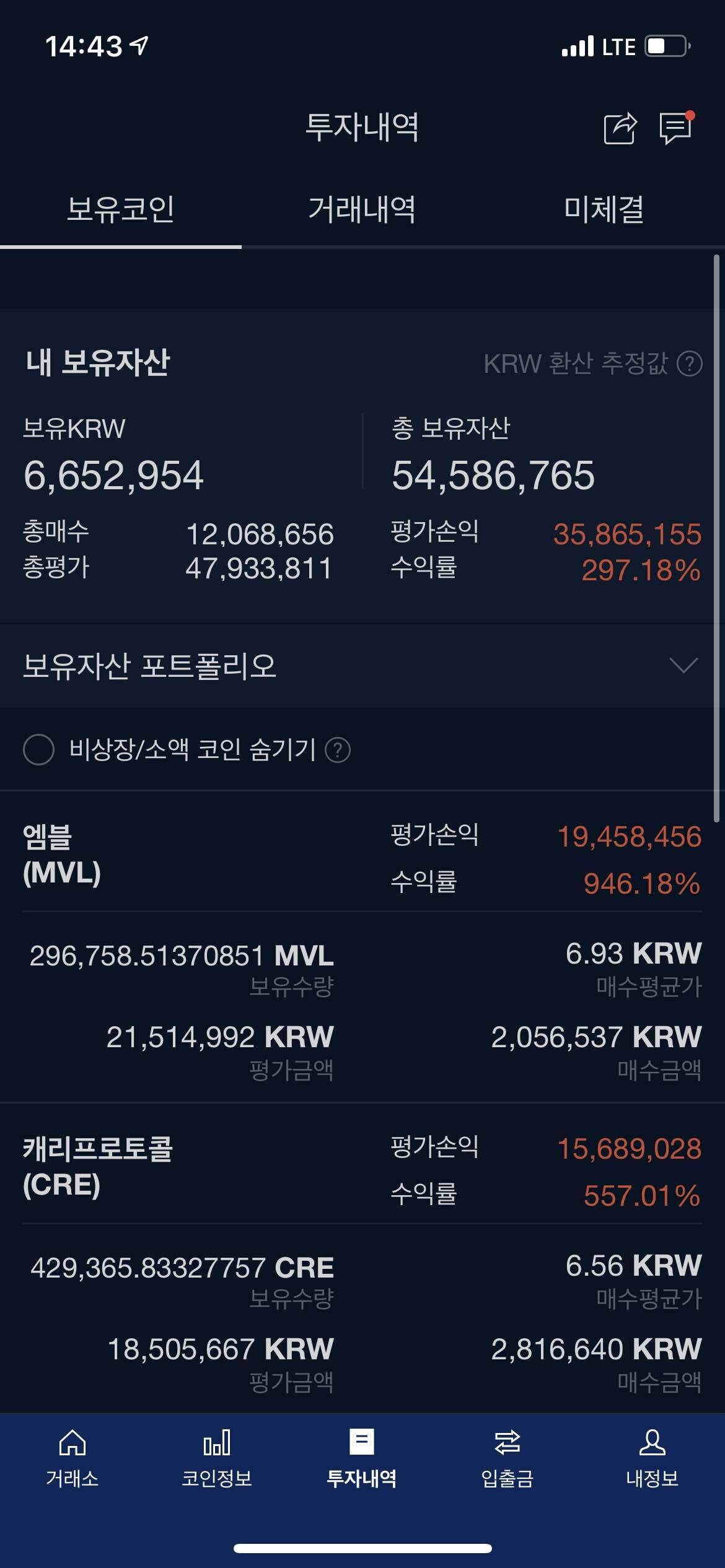
Task: Tap the 총 보유자산 total assets value
Action: pyautogui.click(x=493, y=477)
